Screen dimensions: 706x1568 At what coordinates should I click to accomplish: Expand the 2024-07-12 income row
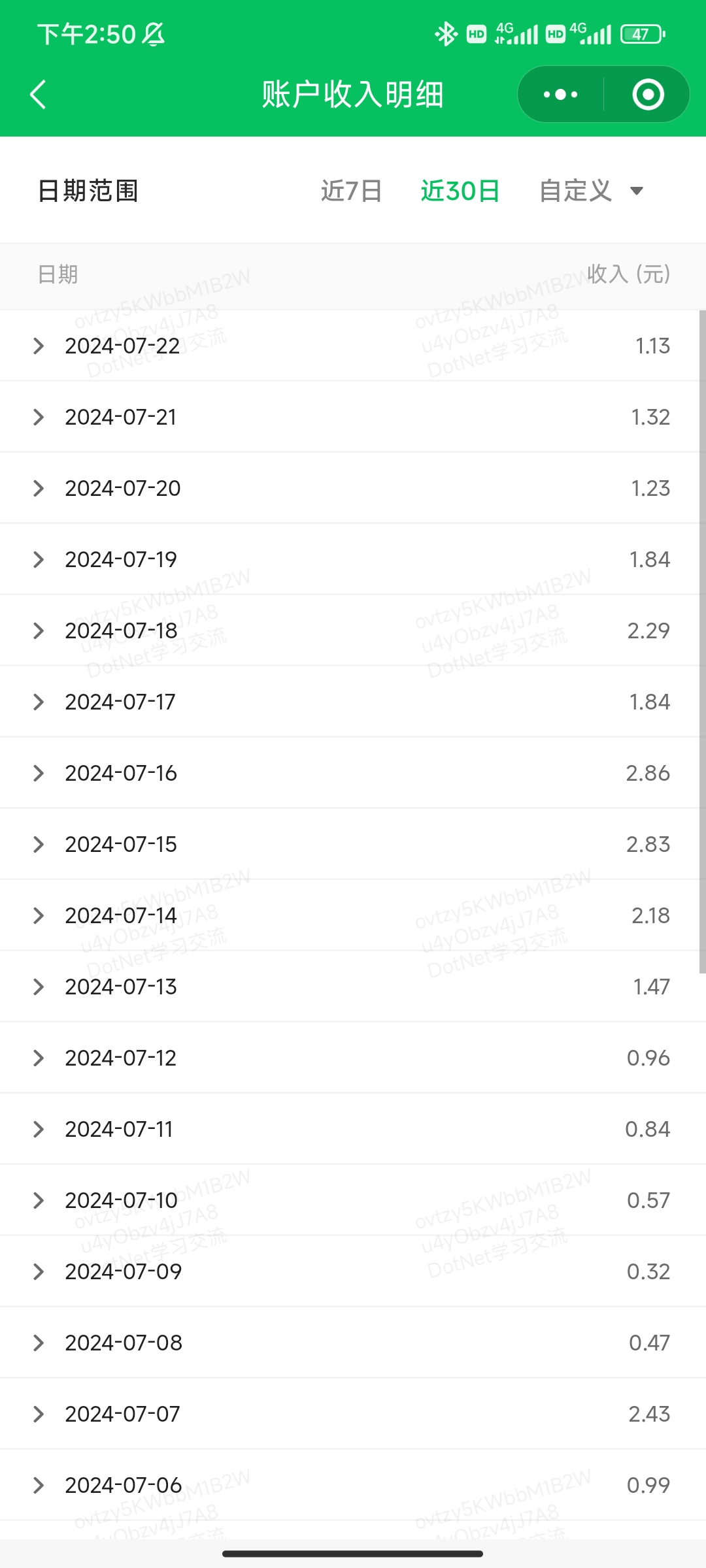coord(353,1058)
